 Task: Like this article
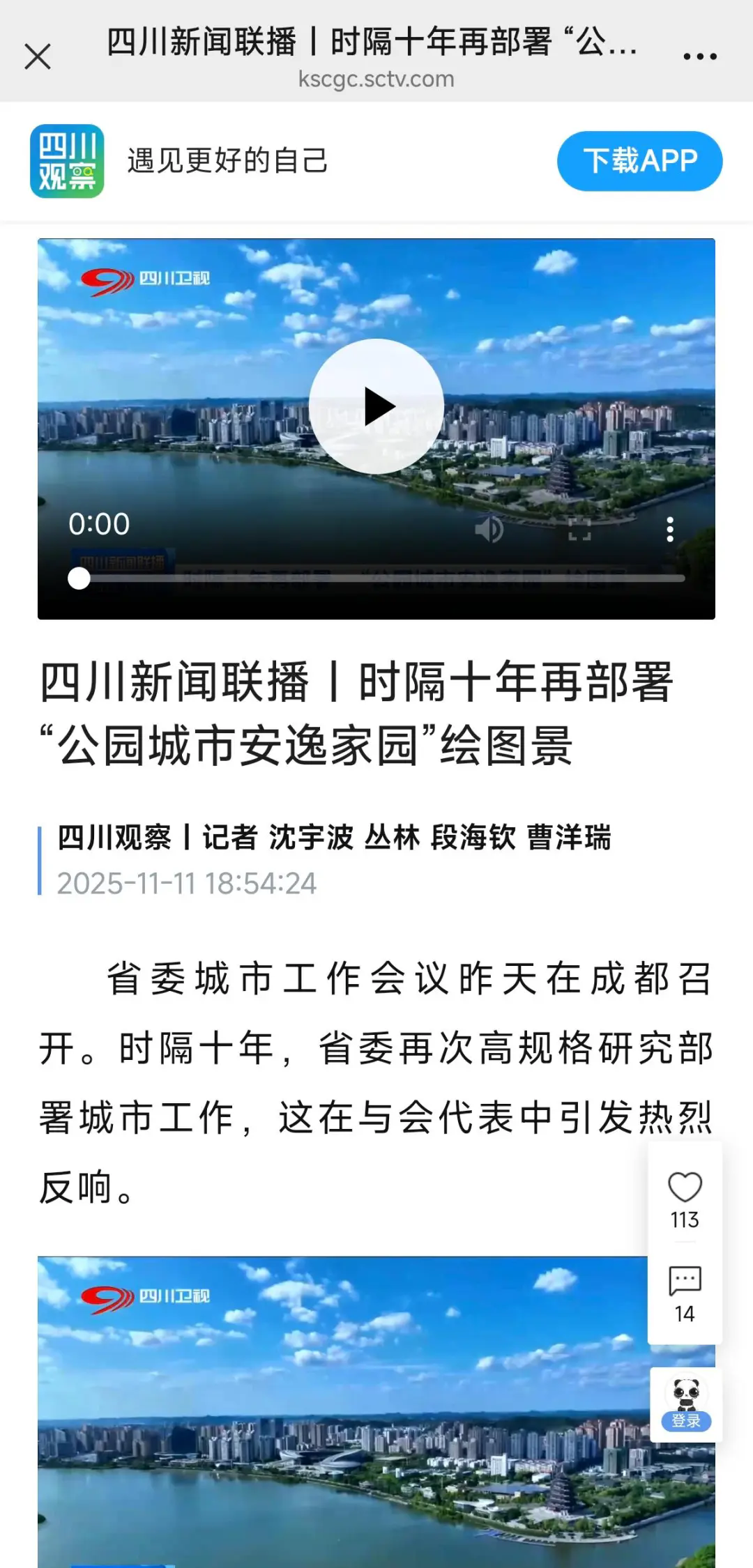(x=685, y=1187)
